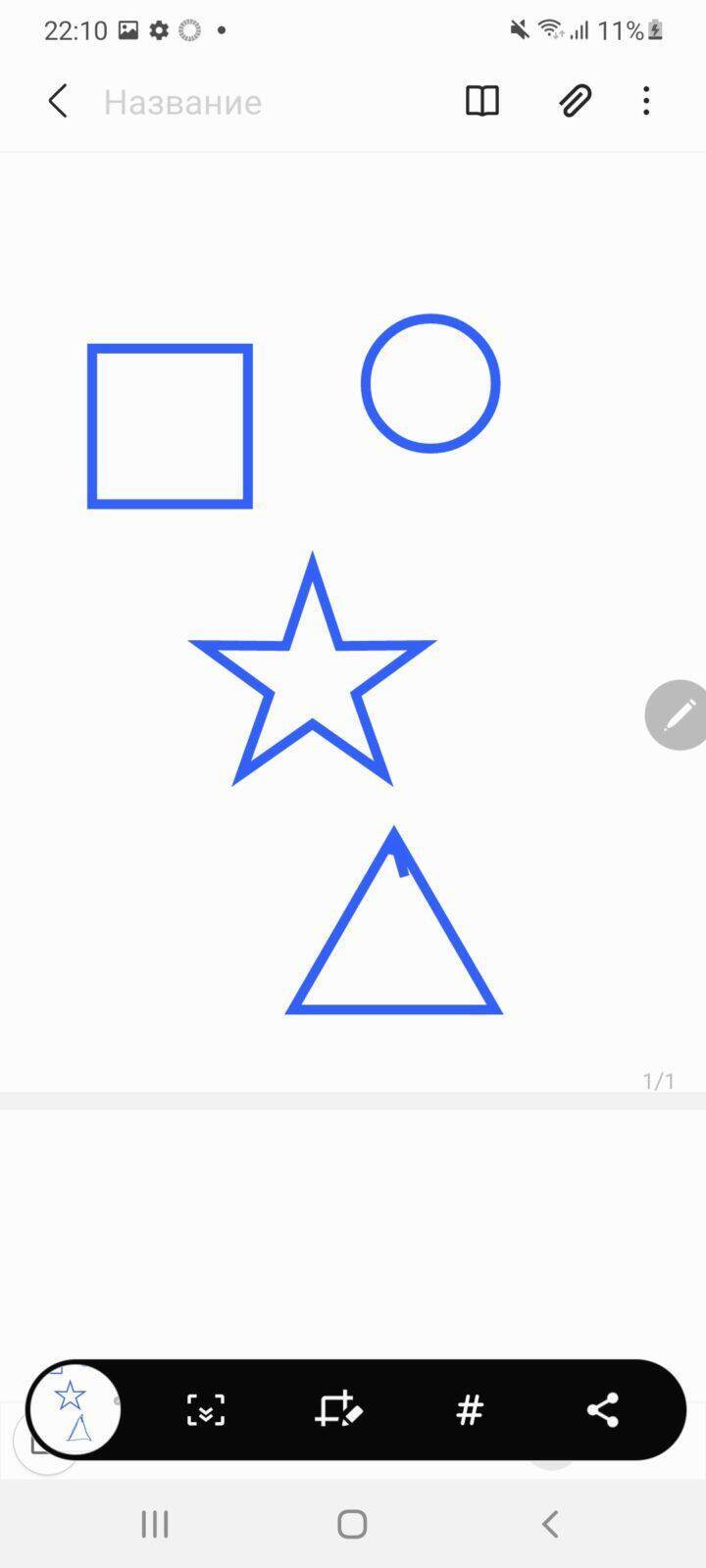
Task: Open the three-dot overflow menu
Action: coord(646,101)
